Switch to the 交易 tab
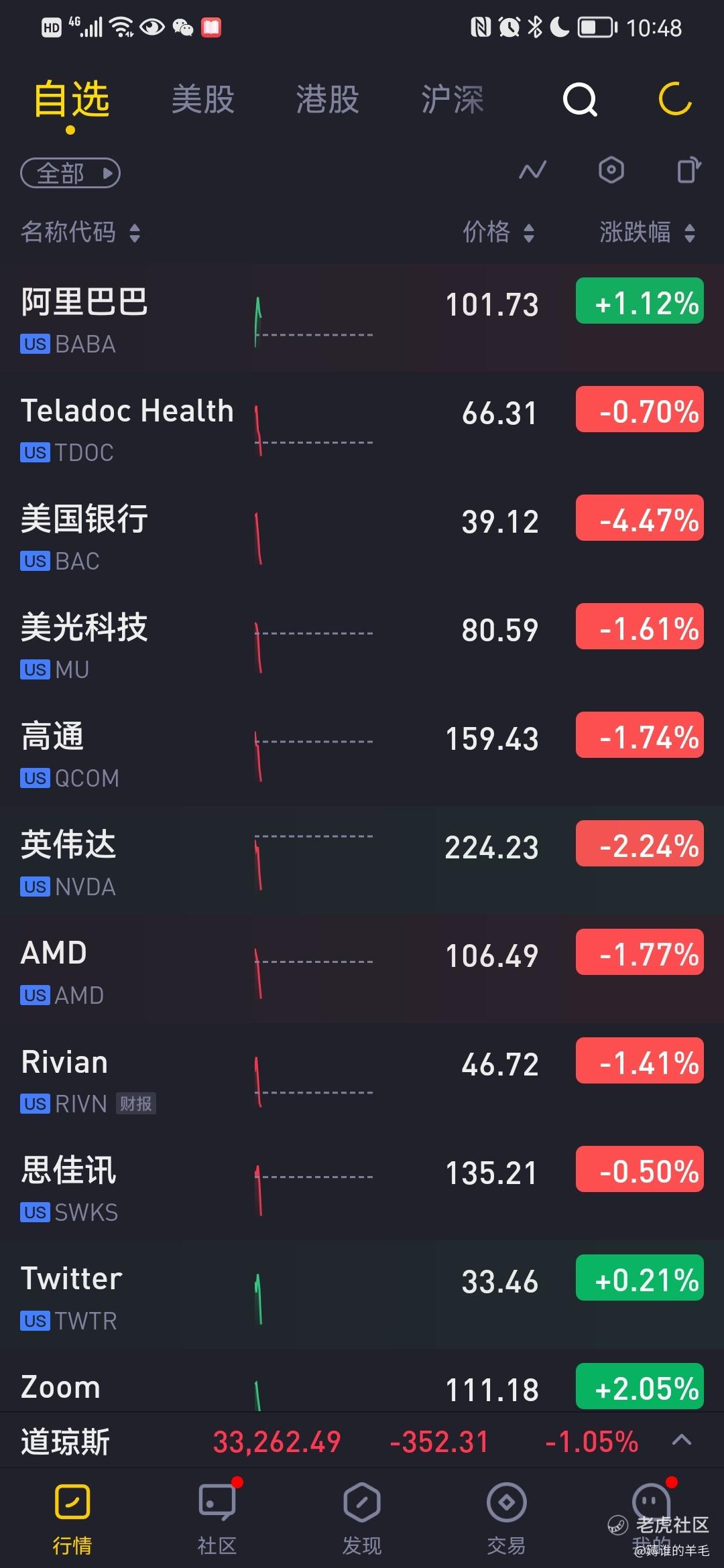The image size is (724, 1568). (x=506, y=1518)
